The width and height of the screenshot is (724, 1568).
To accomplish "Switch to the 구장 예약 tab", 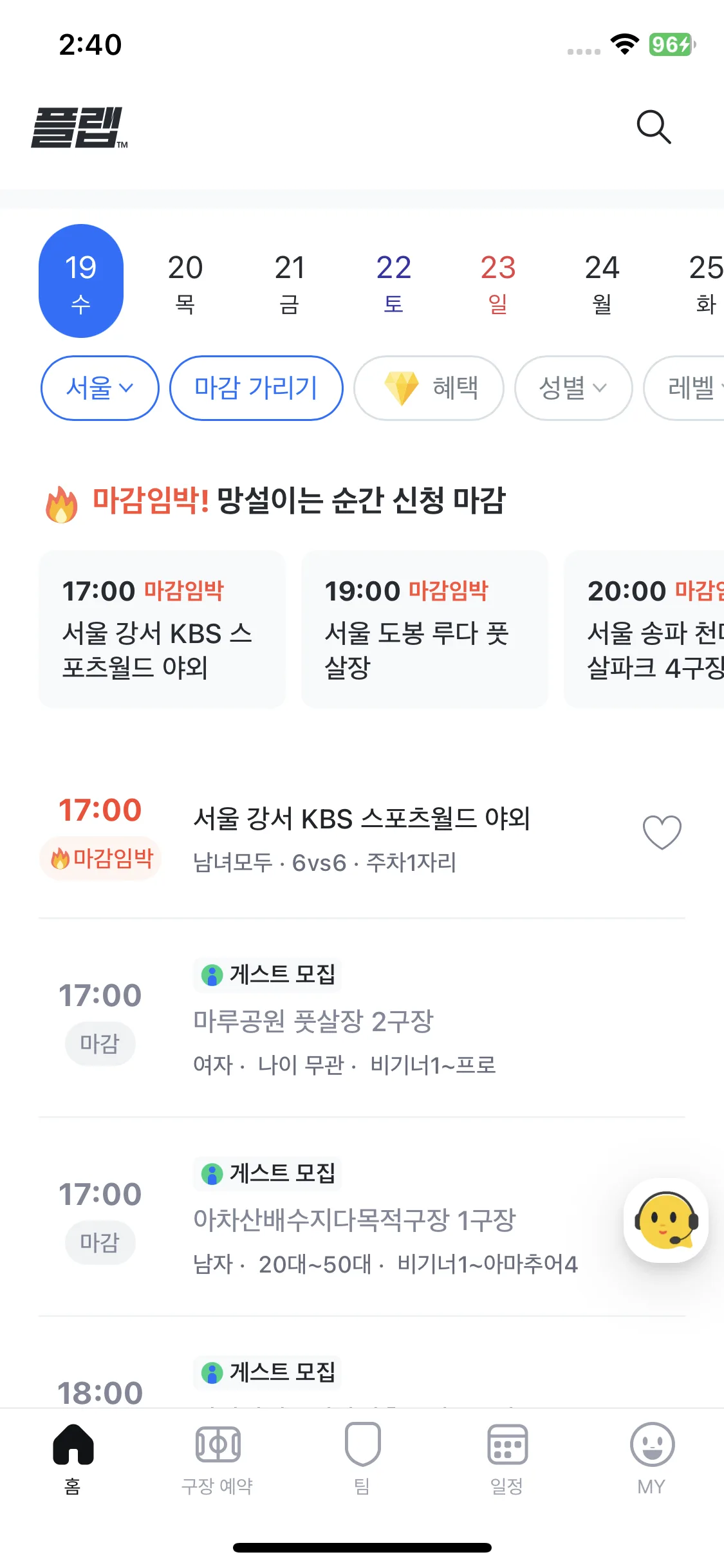I will (x=218, y=1458).
